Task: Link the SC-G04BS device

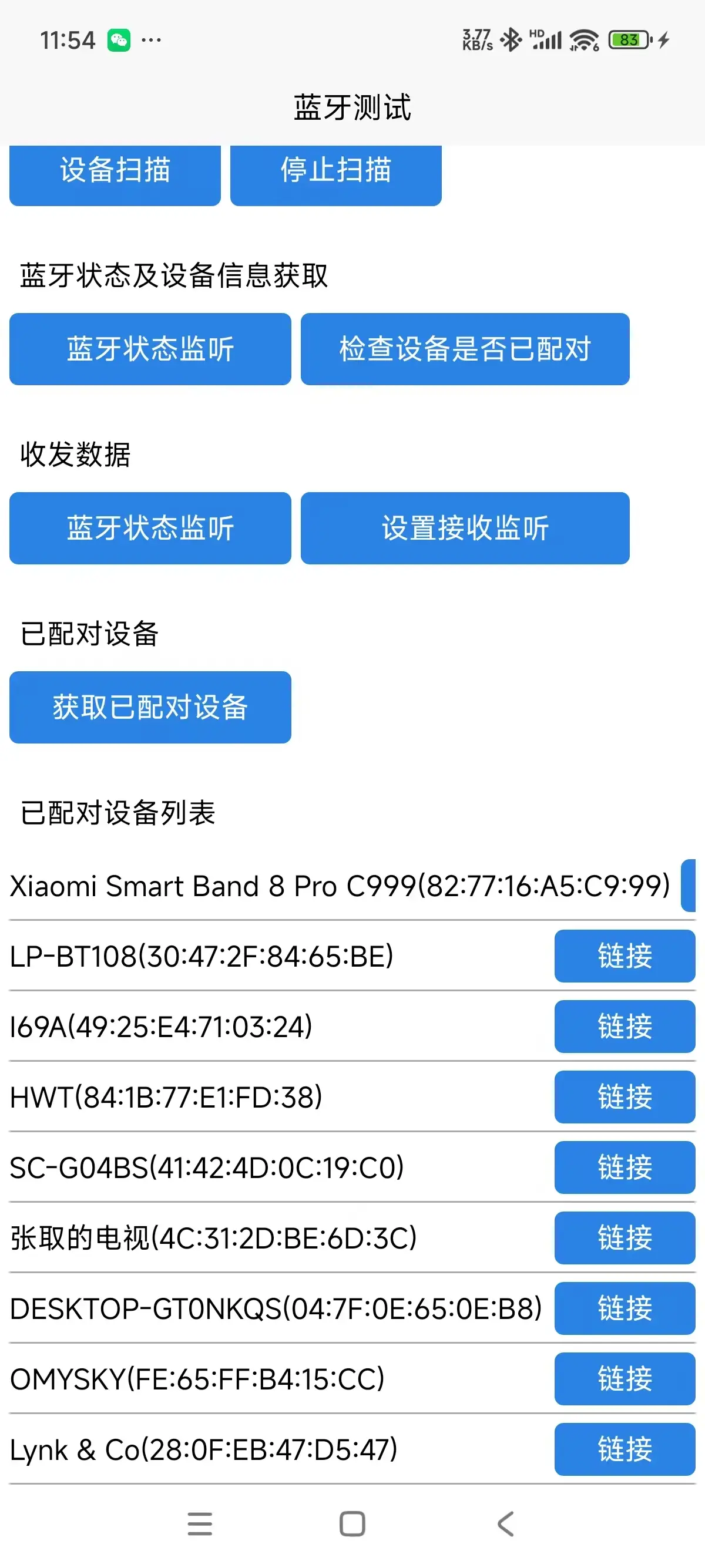Action: 625,1167
